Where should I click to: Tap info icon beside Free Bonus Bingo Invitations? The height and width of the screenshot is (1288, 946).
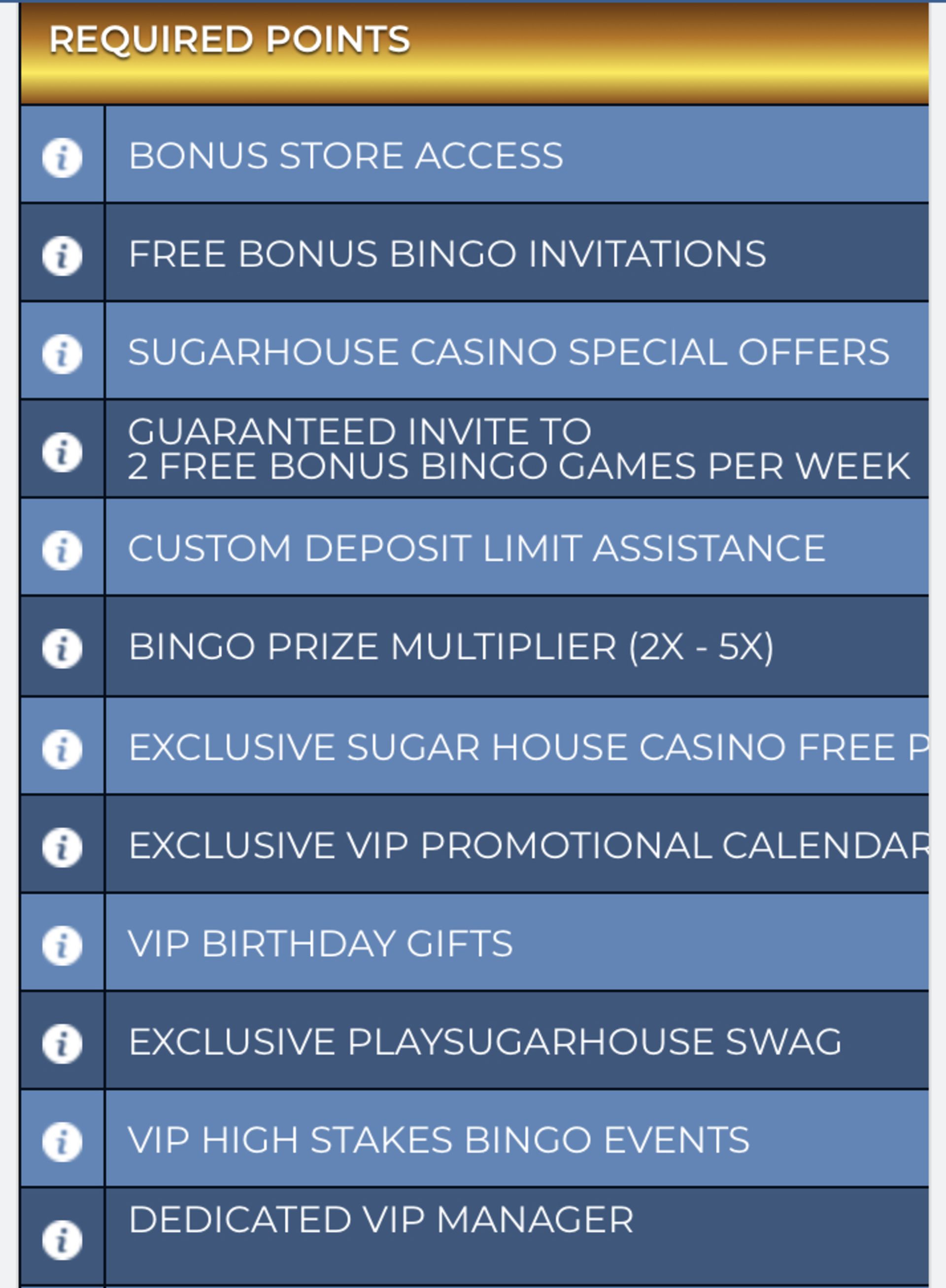62,256
